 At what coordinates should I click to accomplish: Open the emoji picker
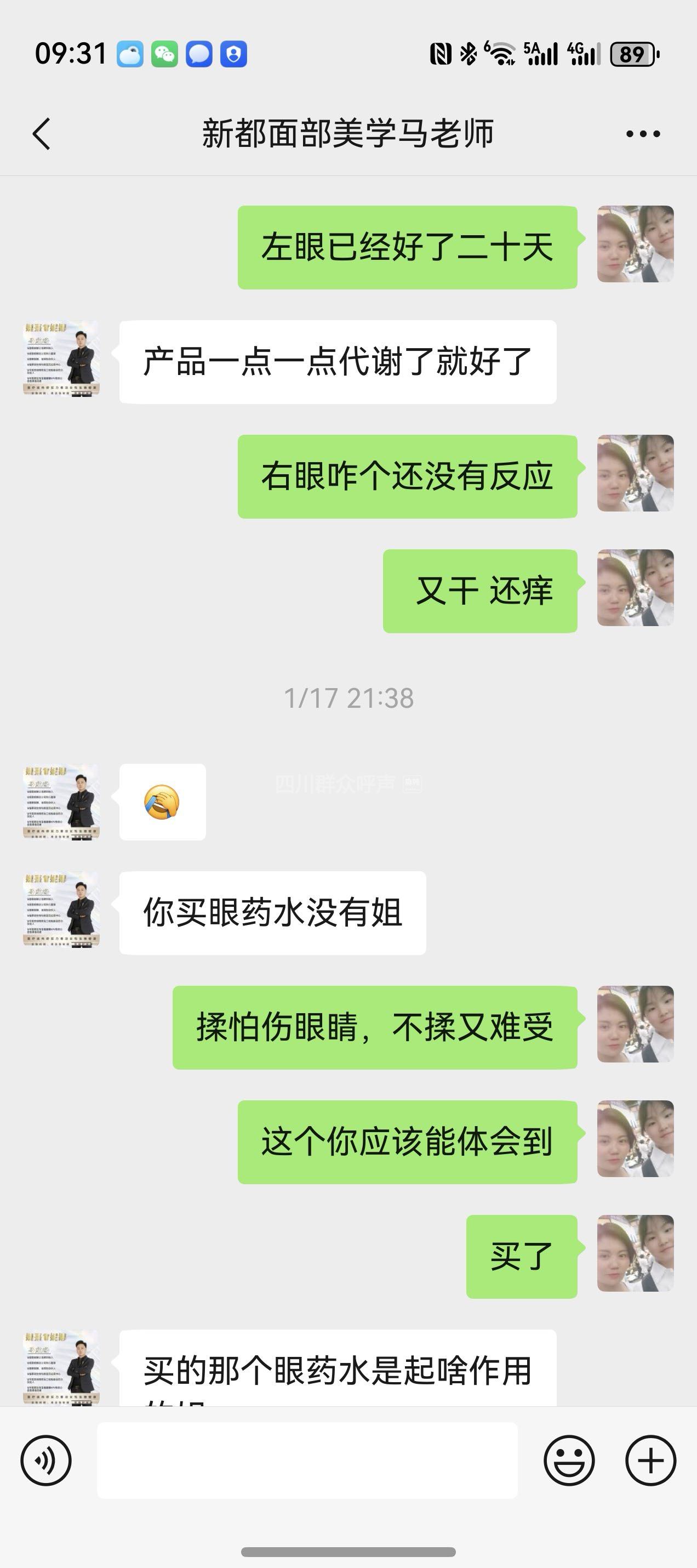pos(569,1460)
